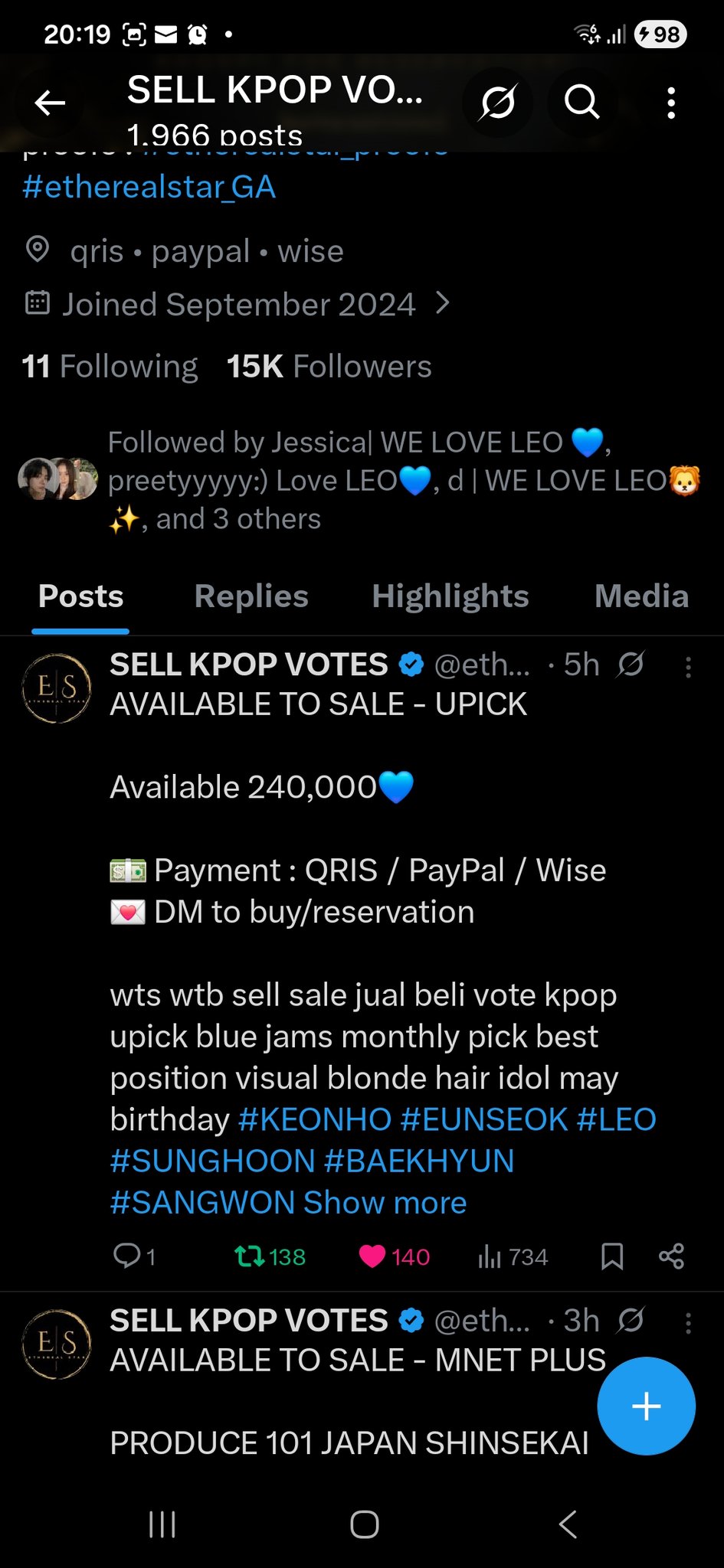The width and height of the screenshot is (724, 1568).
Task: Switch to the Replies tab
Action: [251, 596]
